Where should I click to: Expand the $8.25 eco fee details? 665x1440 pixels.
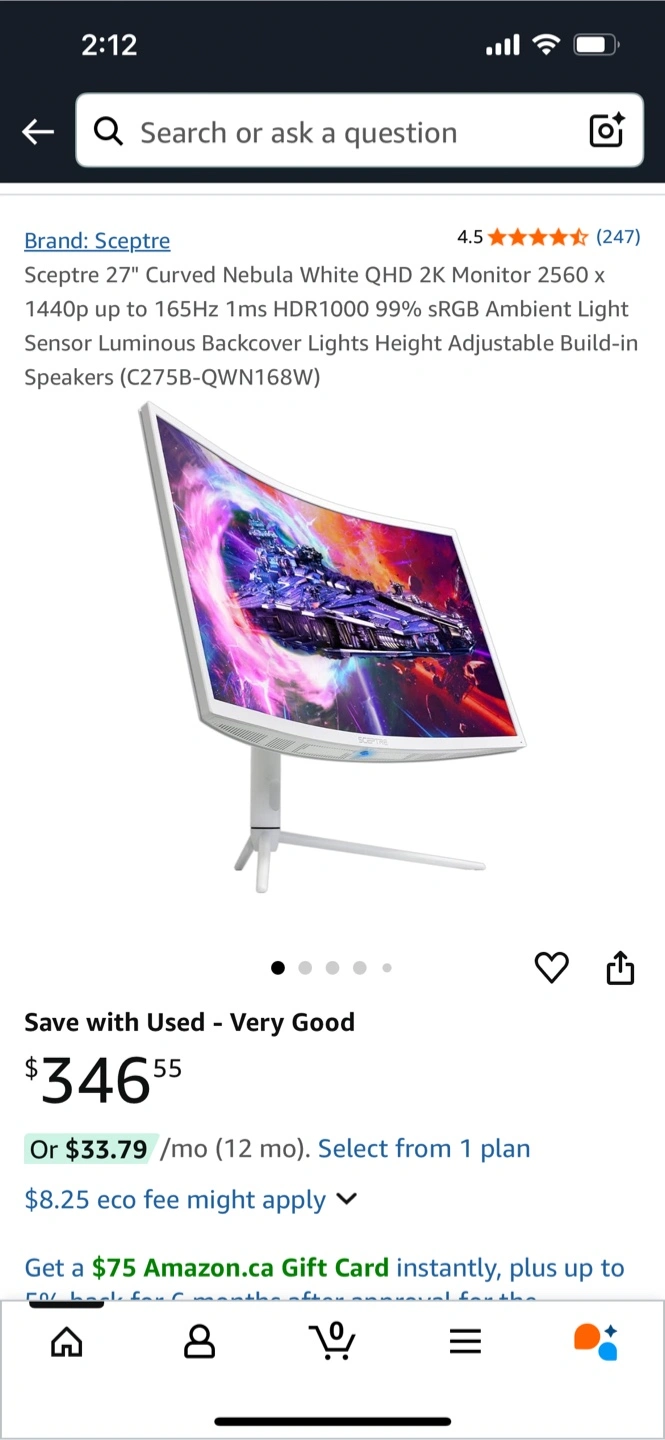tap(190, 1199)
